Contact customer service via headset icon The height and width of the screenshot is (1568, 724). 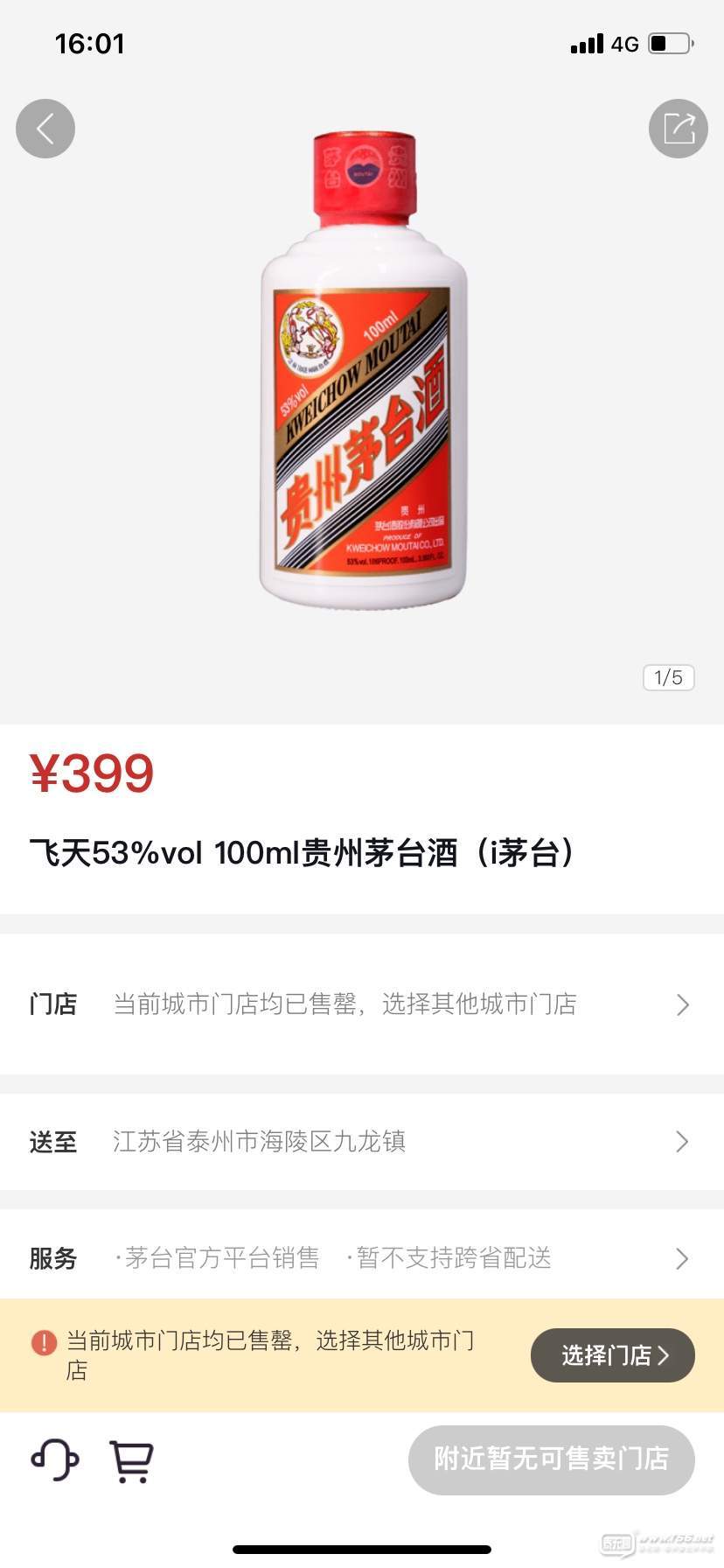click(55, 1459)
